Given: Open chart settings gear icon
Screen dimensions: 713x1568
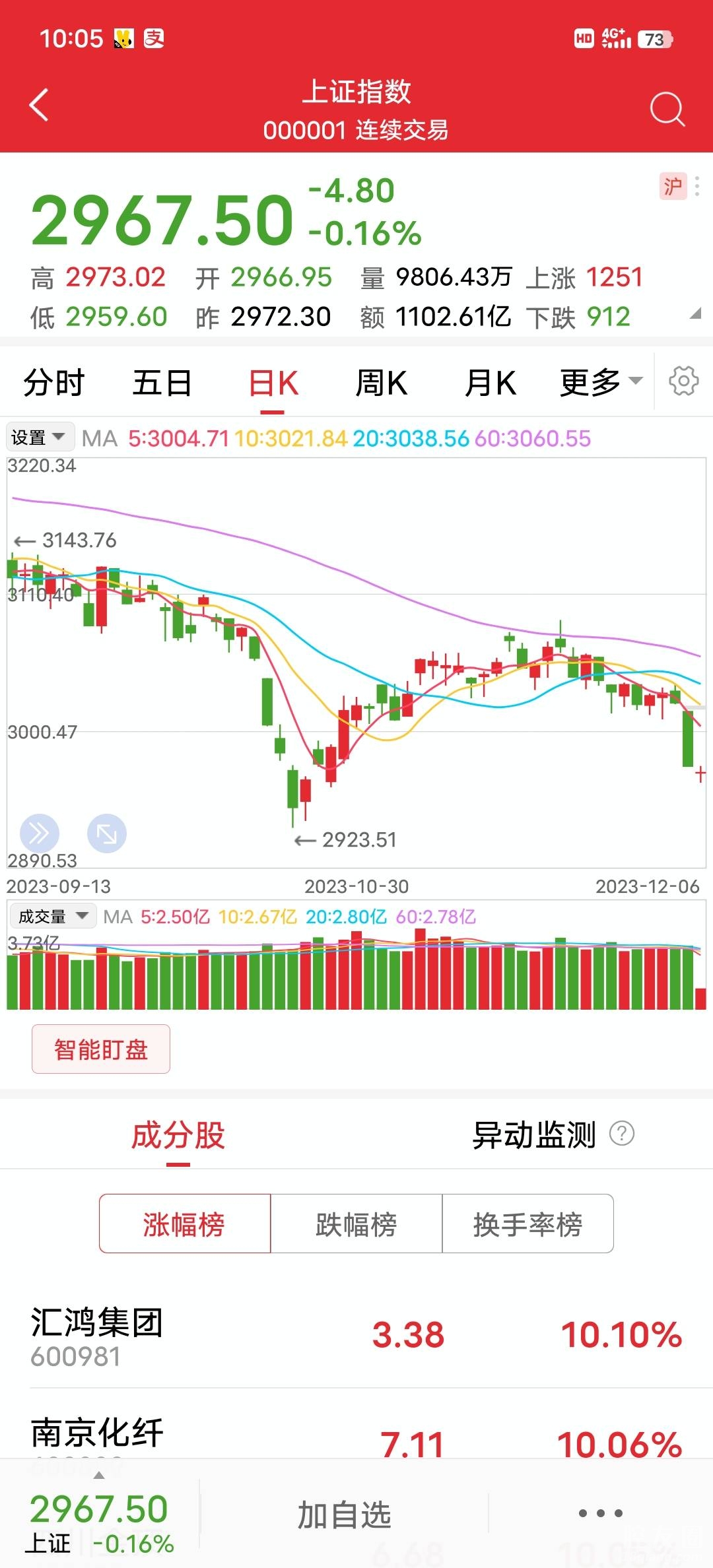Looking at the screenshot, I should pos(683,381).
